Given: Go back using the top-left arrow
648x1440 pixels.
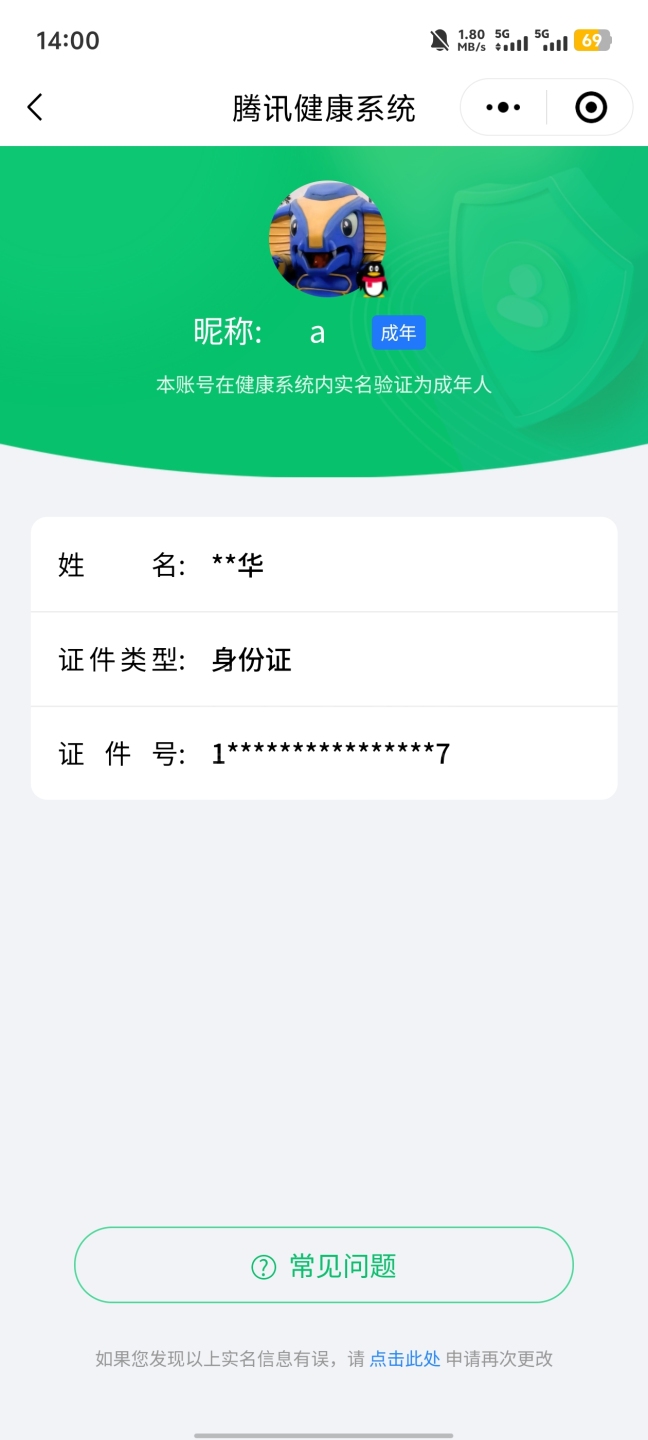Looking at the screenshot, I should pos(35,107).
